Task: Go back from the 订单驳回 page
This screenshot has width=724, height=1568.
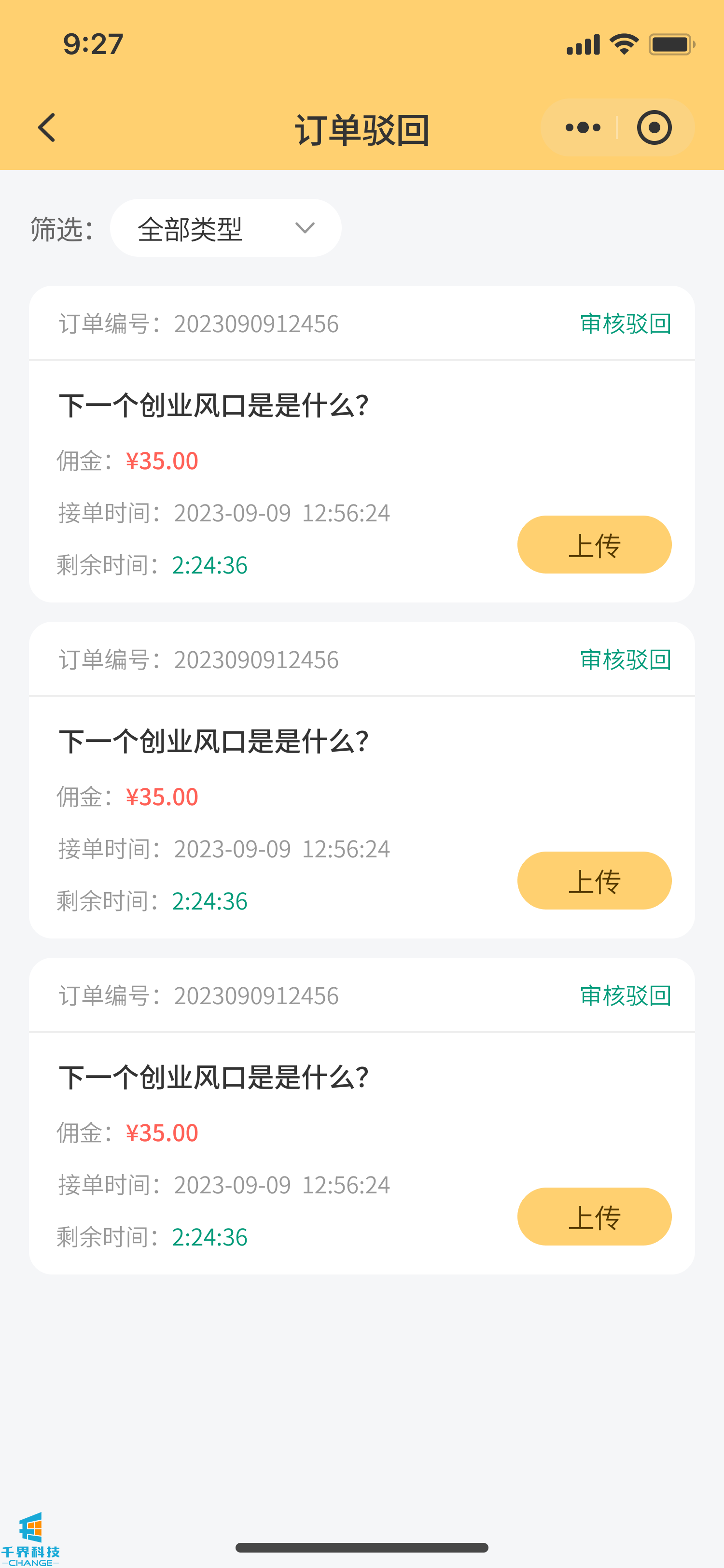Action: (47, 128)
